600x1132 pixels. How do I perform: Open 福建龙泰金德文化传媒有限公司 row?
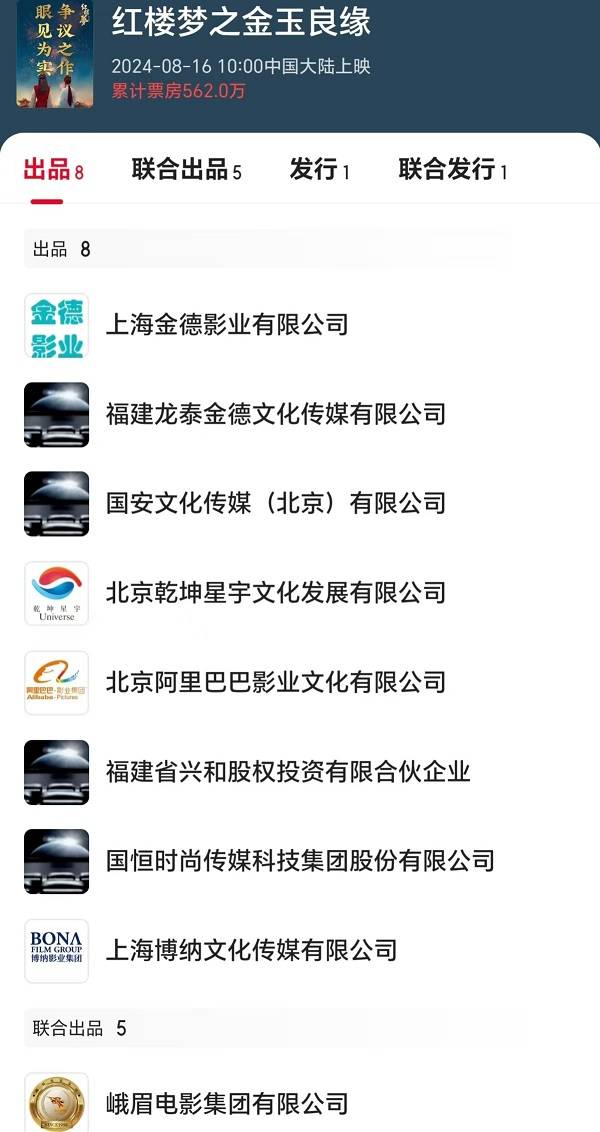275,414
